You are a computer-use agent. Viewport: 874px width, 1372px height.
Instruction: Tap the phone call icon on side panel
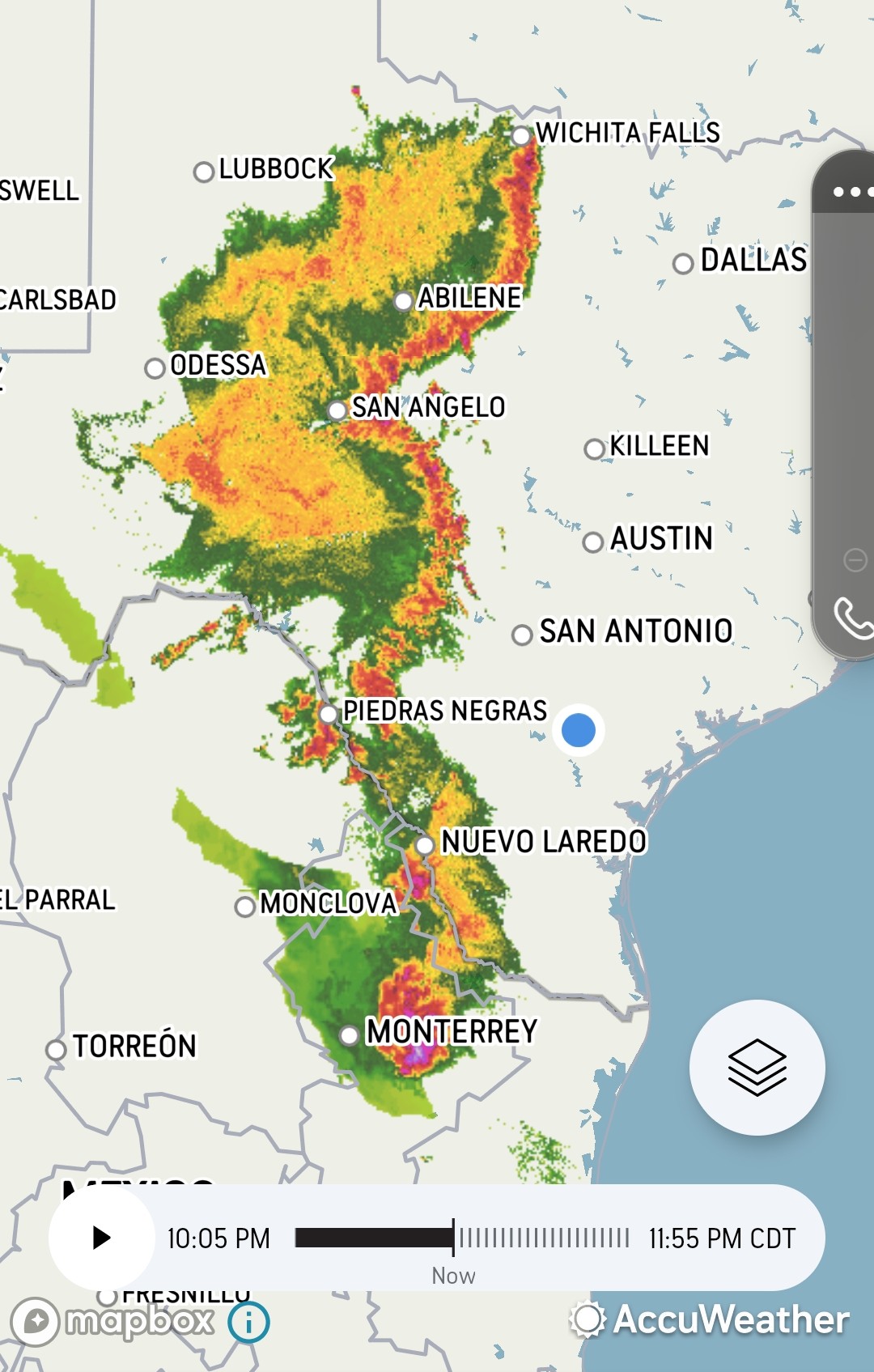[852, 618]
